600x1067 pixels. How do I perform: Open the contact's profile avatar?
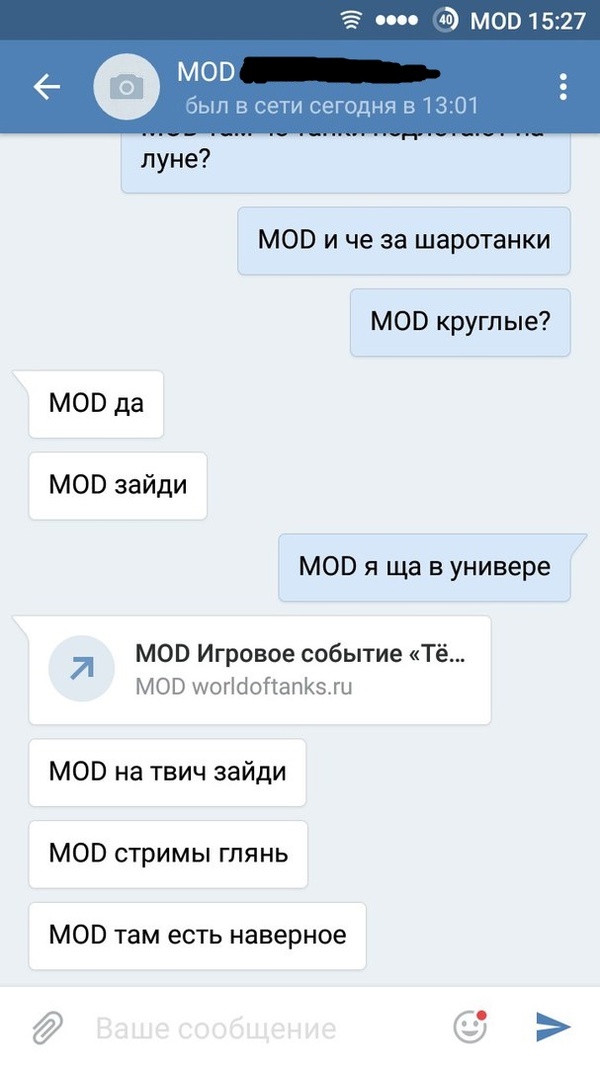point(126,87)
